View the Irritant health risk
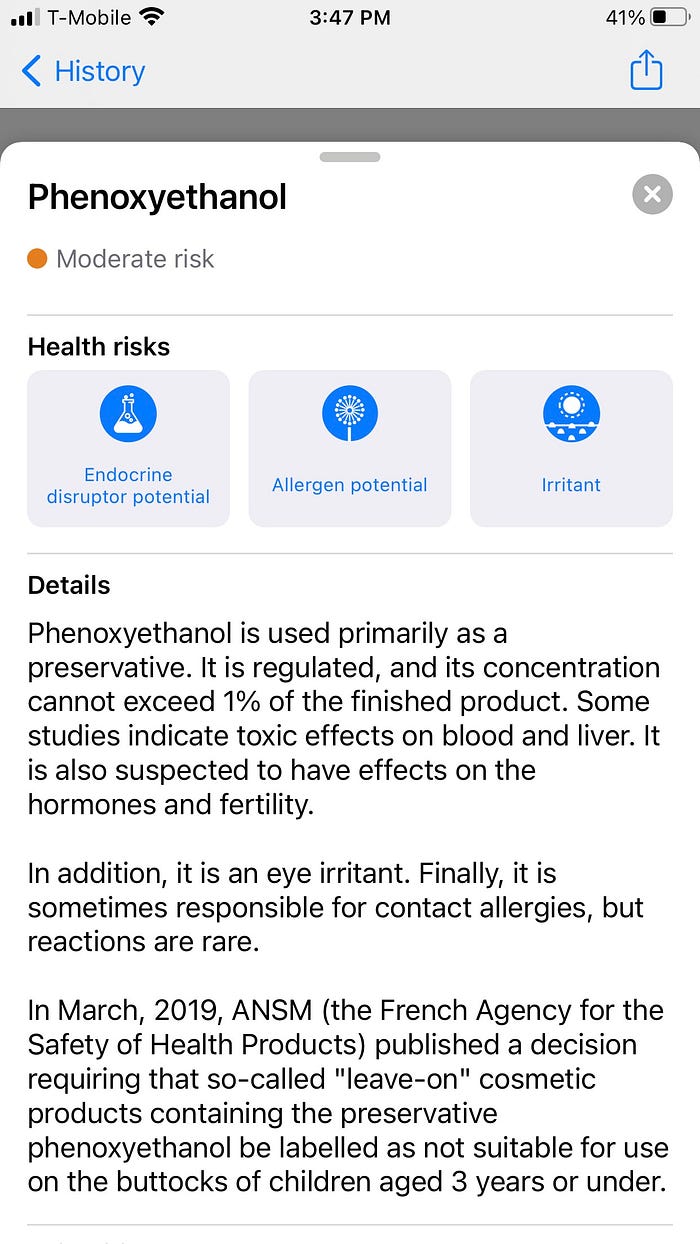The height and width of the screenshot is (1244, 700). (x=571, y=448)
